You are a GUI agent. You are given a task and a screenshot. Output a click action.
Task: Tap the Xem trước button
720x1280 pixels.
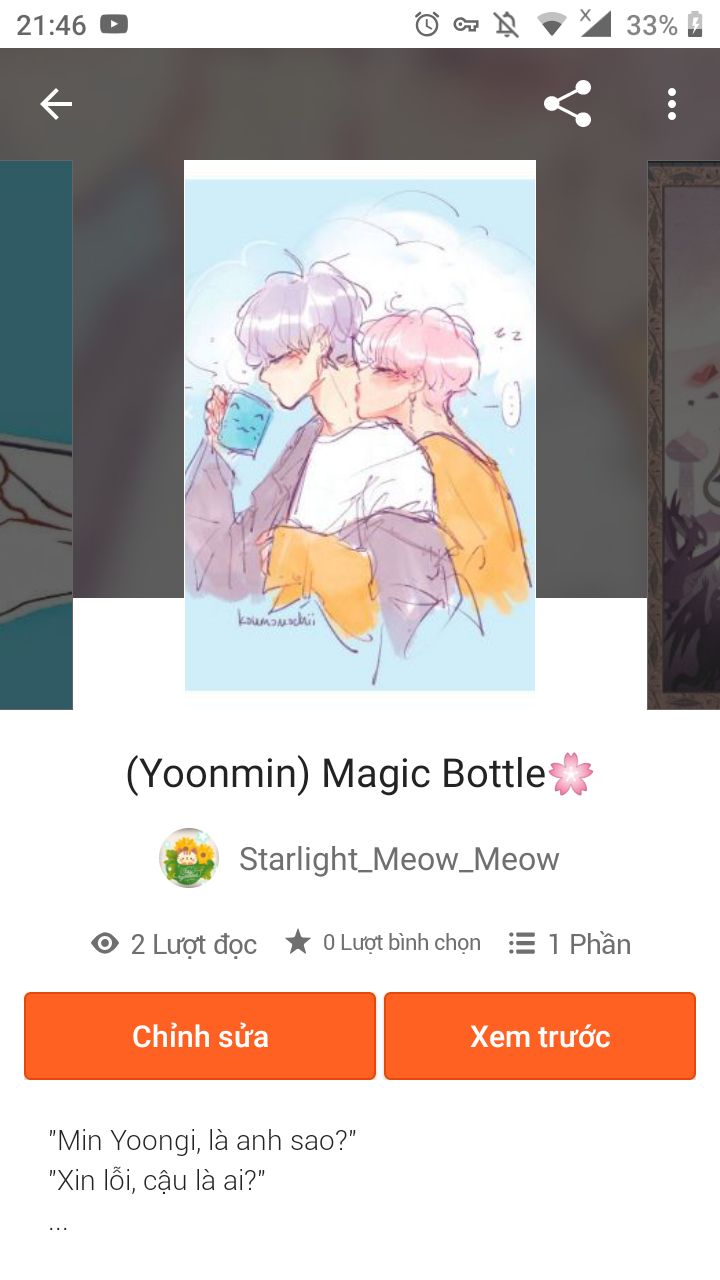pyautogui.click(x=540, y=1036)
